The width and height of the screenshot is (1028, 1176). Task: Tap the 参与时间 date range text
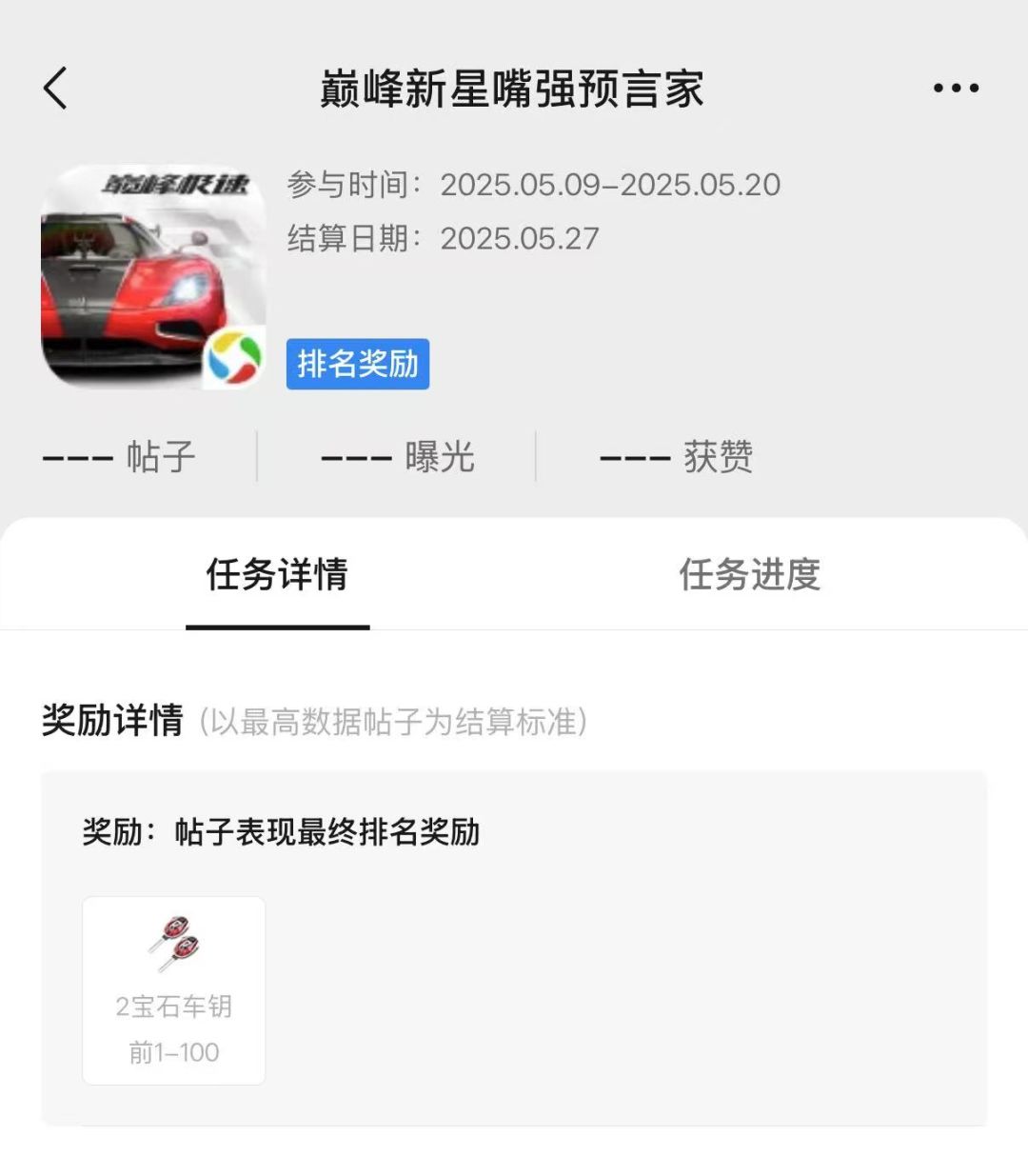point(533,186)
